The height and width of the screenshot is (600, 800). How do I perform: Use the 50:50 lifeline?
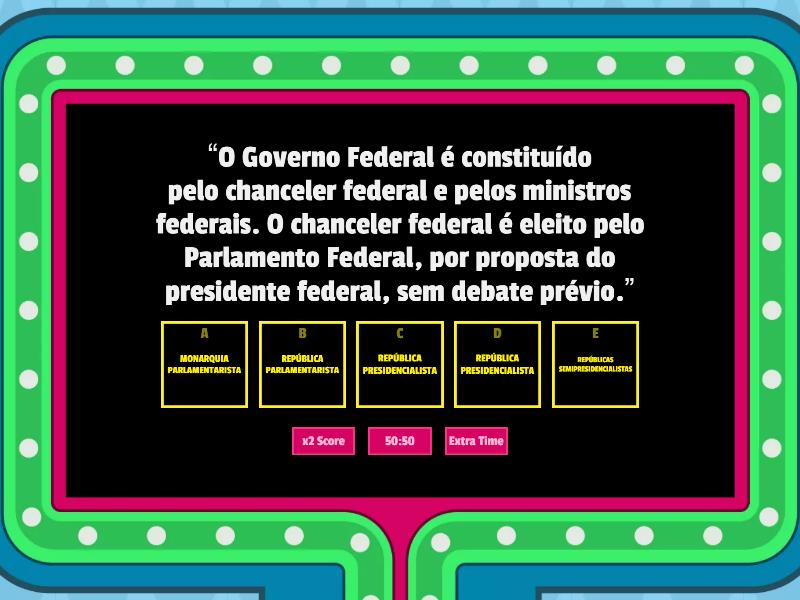400,441
